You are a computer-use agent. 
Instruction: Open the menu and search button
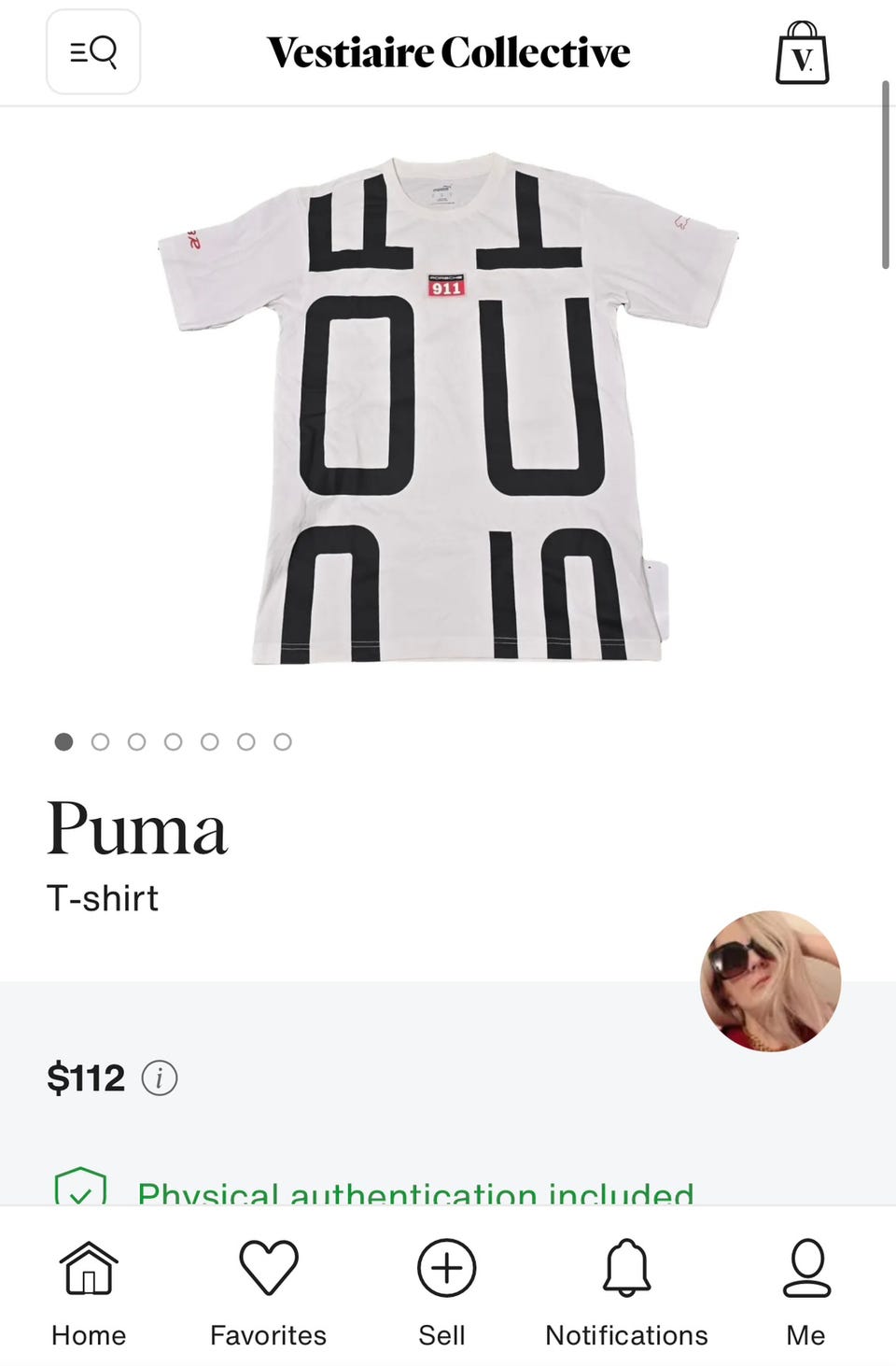[93, 52]
